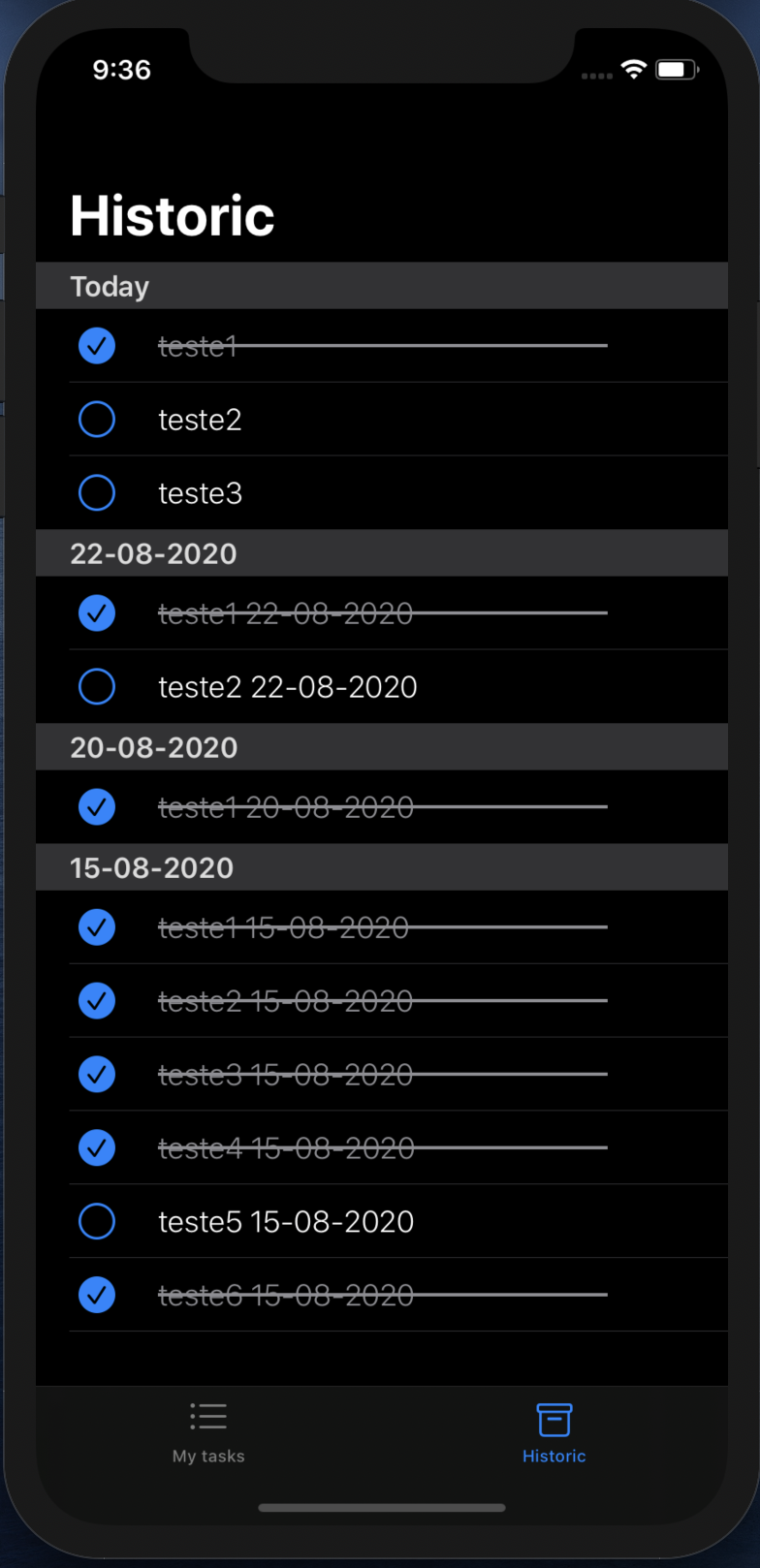Mark teste2 22-08-2020 as completed
The height and width of the screenshot is (1568, 760).
pyautogui.click(x=97, y=687)
